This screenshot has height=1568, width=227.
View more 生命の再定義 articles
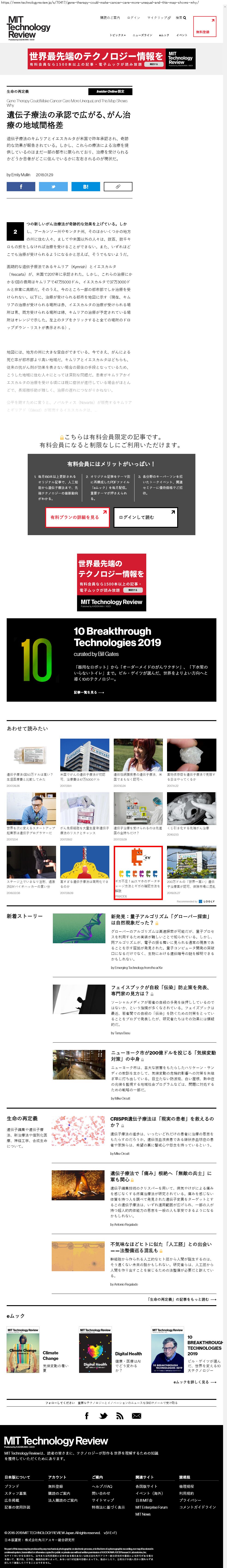181,1299
